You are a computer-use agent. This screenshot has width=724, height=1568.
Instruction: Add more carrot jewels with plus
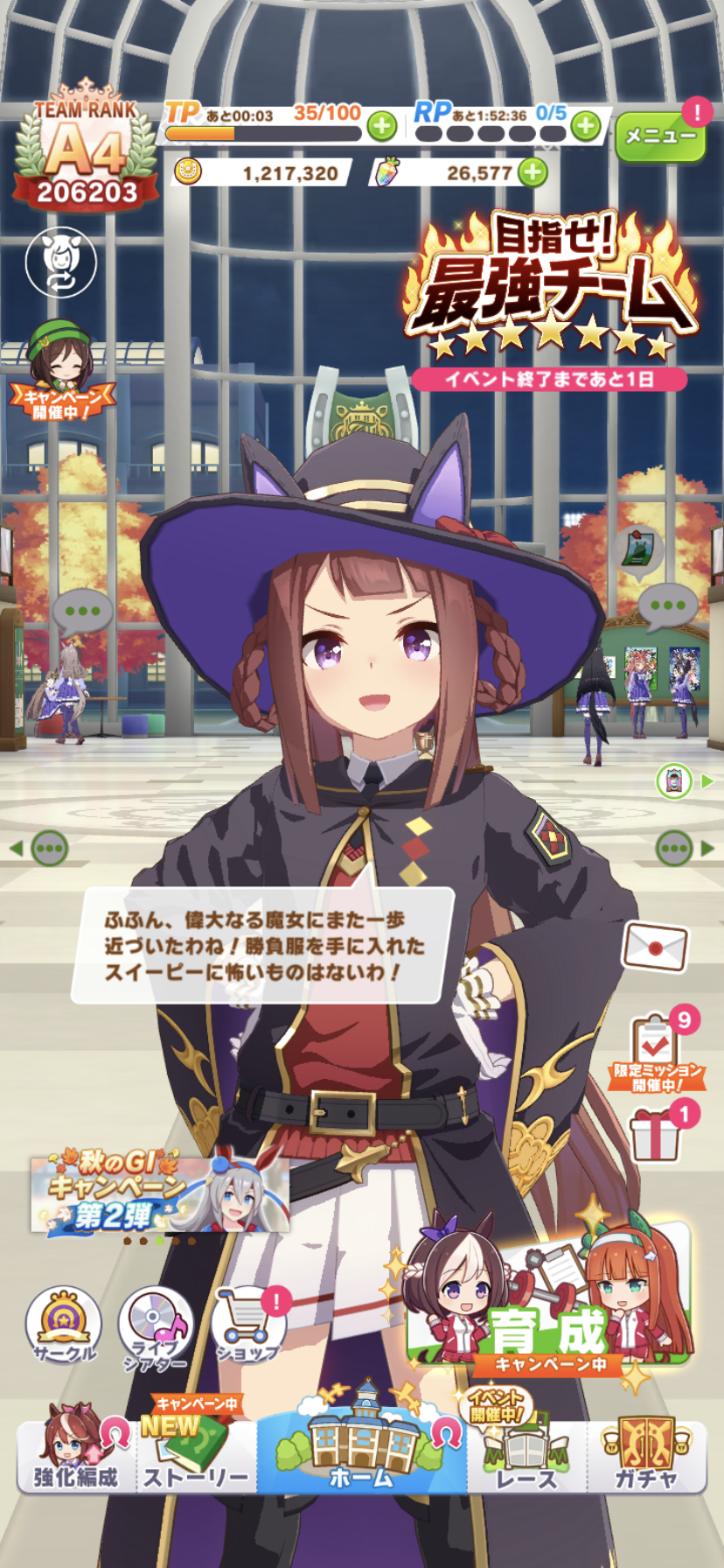(533, 172)
